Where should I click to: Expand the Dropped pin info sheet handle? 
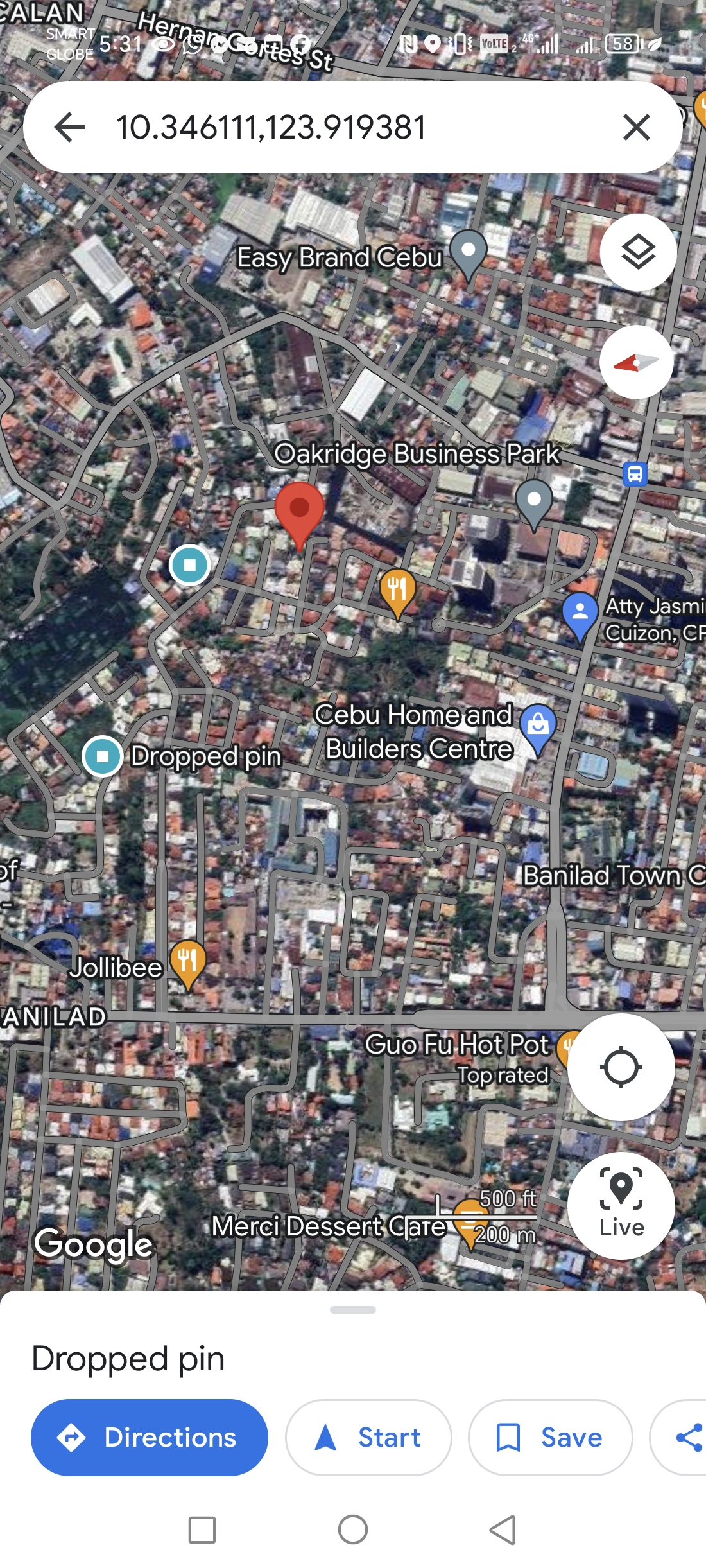353,1310
